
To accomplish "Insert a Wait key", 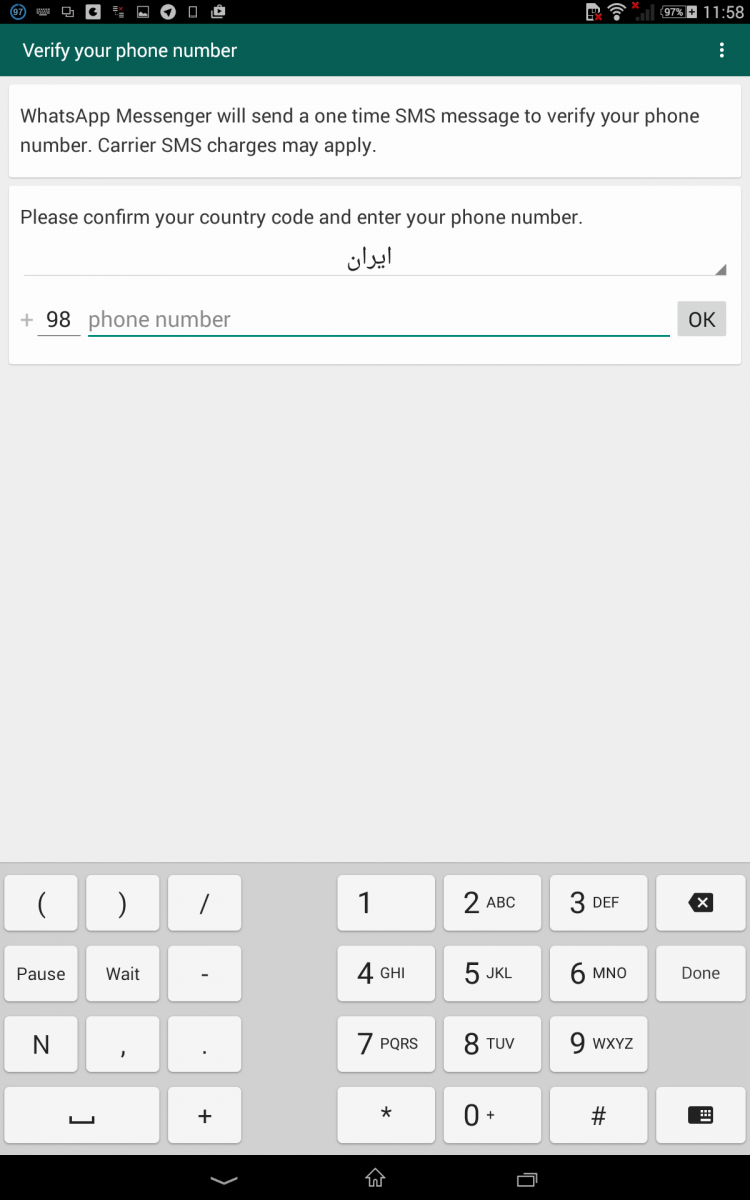I will click(123, 973).
